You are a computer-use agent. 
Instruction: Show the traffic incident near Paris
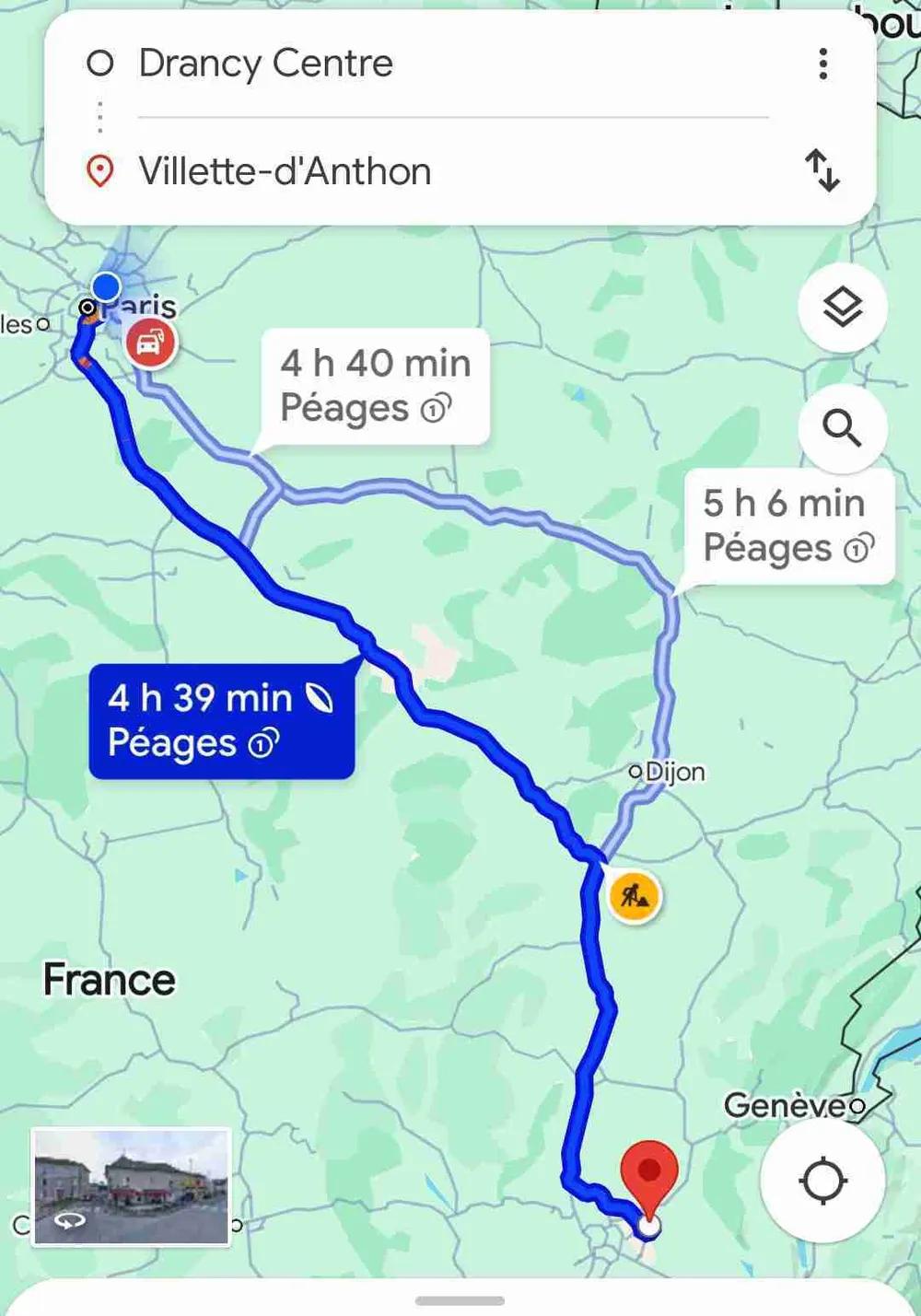click(x=150, y=344)
